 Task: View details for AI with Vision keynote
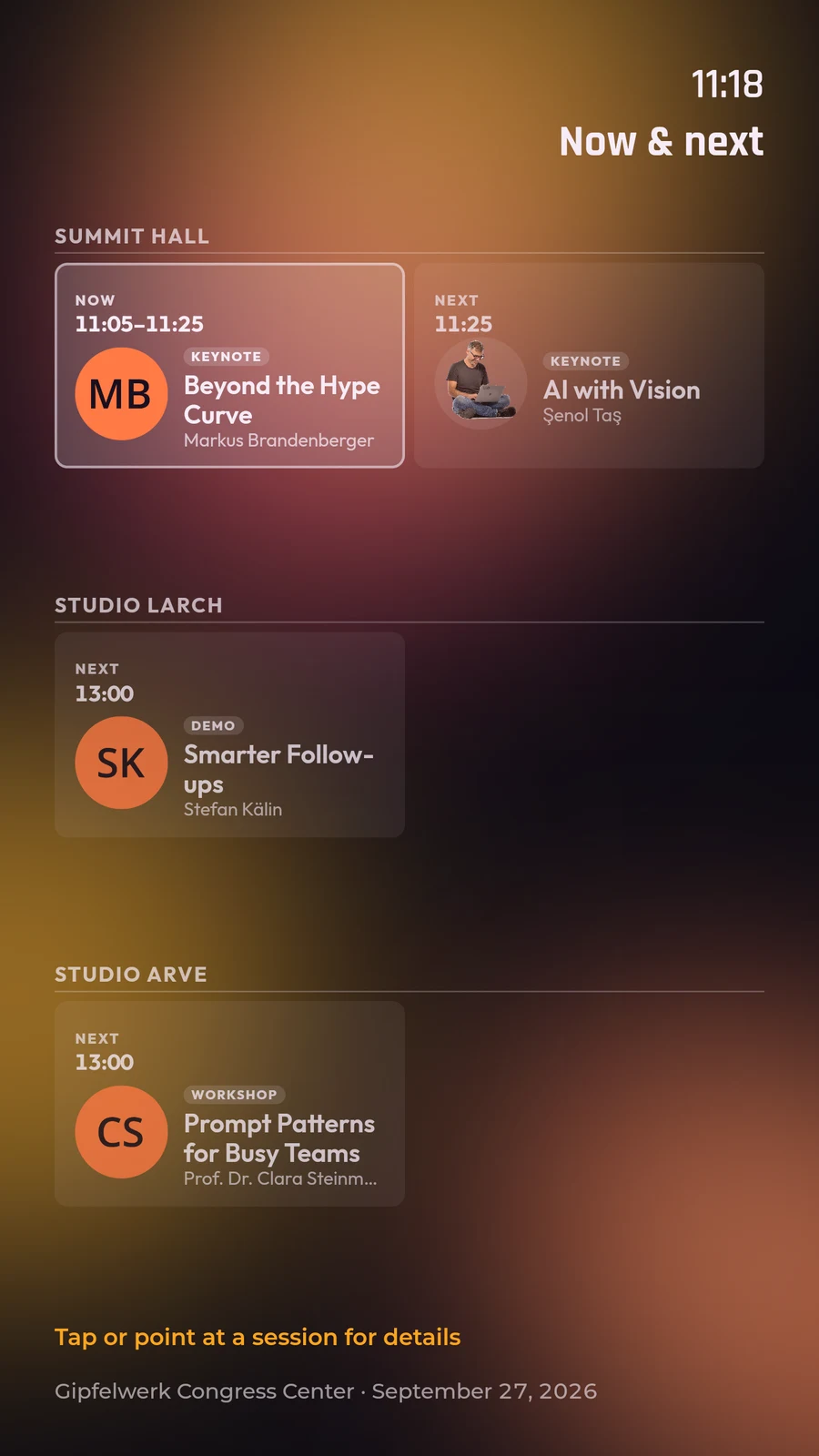(x=589, y=366)
